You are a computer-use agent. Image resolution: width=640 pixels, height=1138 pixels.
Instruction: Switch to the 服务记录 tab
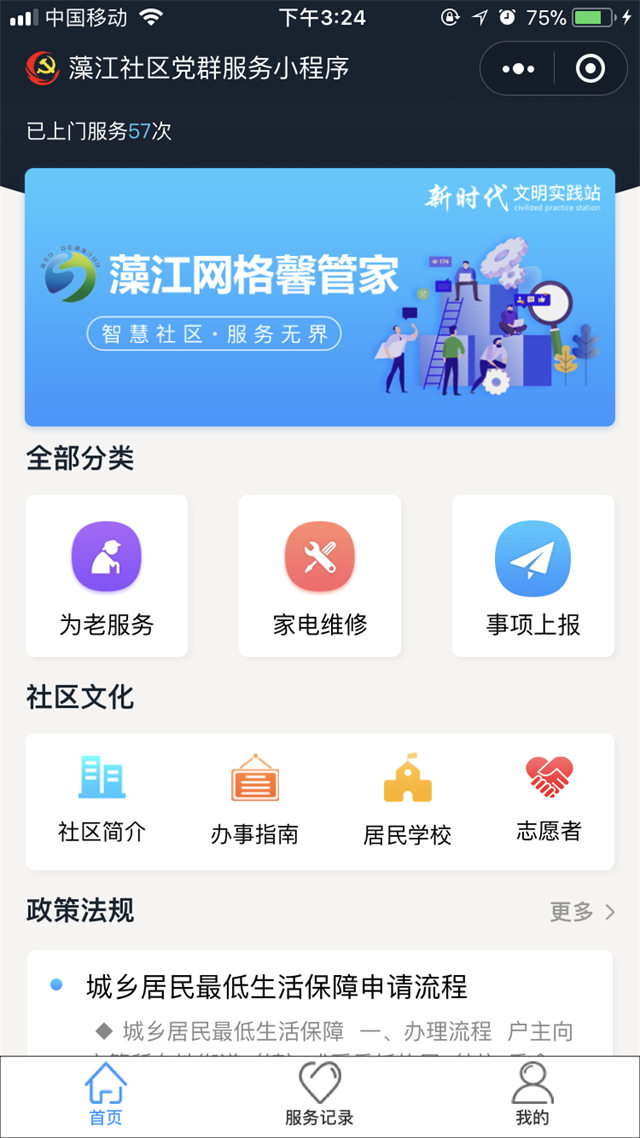pos(320,1095)
